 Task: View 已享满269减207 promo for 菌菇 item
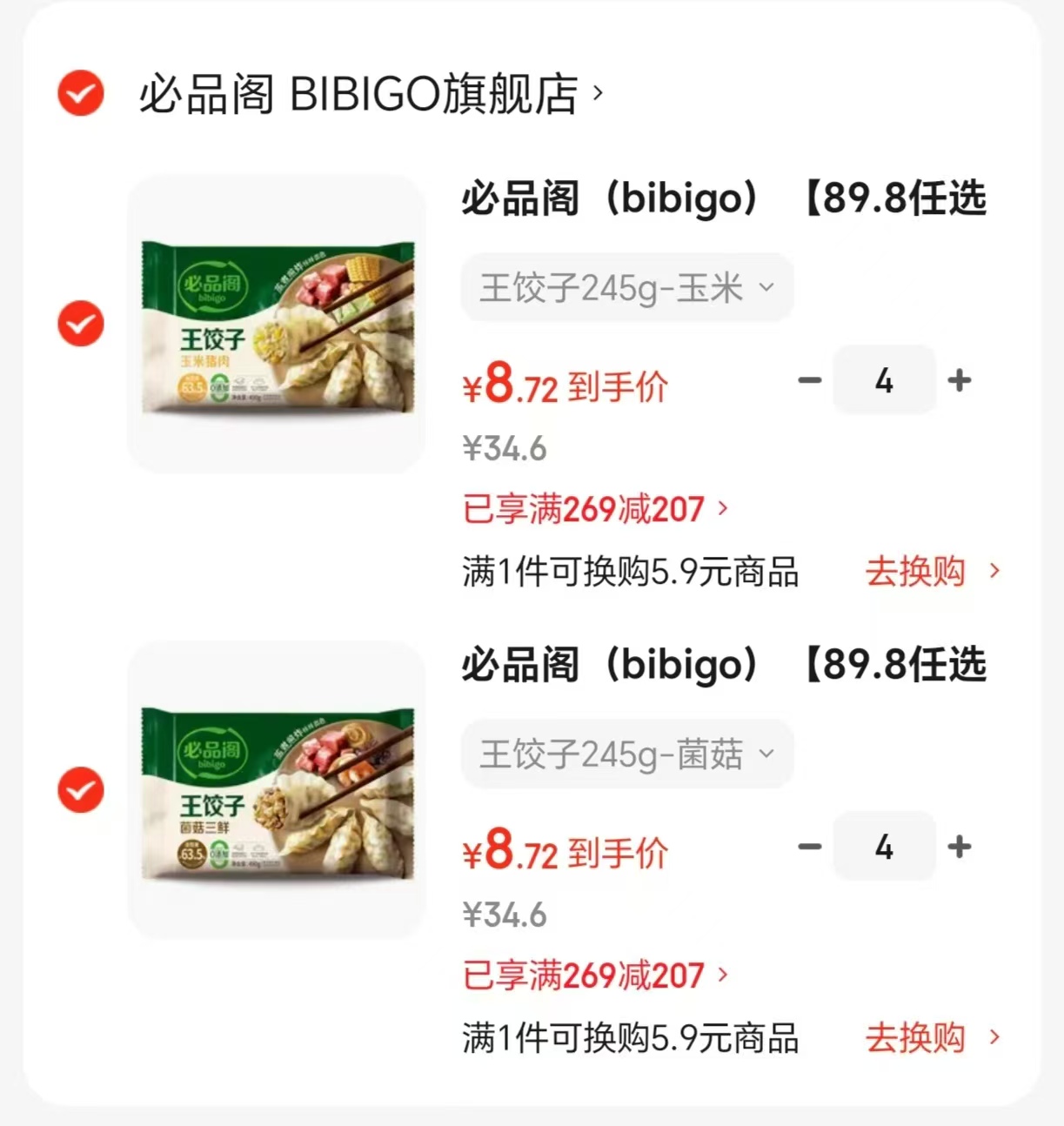coord(596,975)
